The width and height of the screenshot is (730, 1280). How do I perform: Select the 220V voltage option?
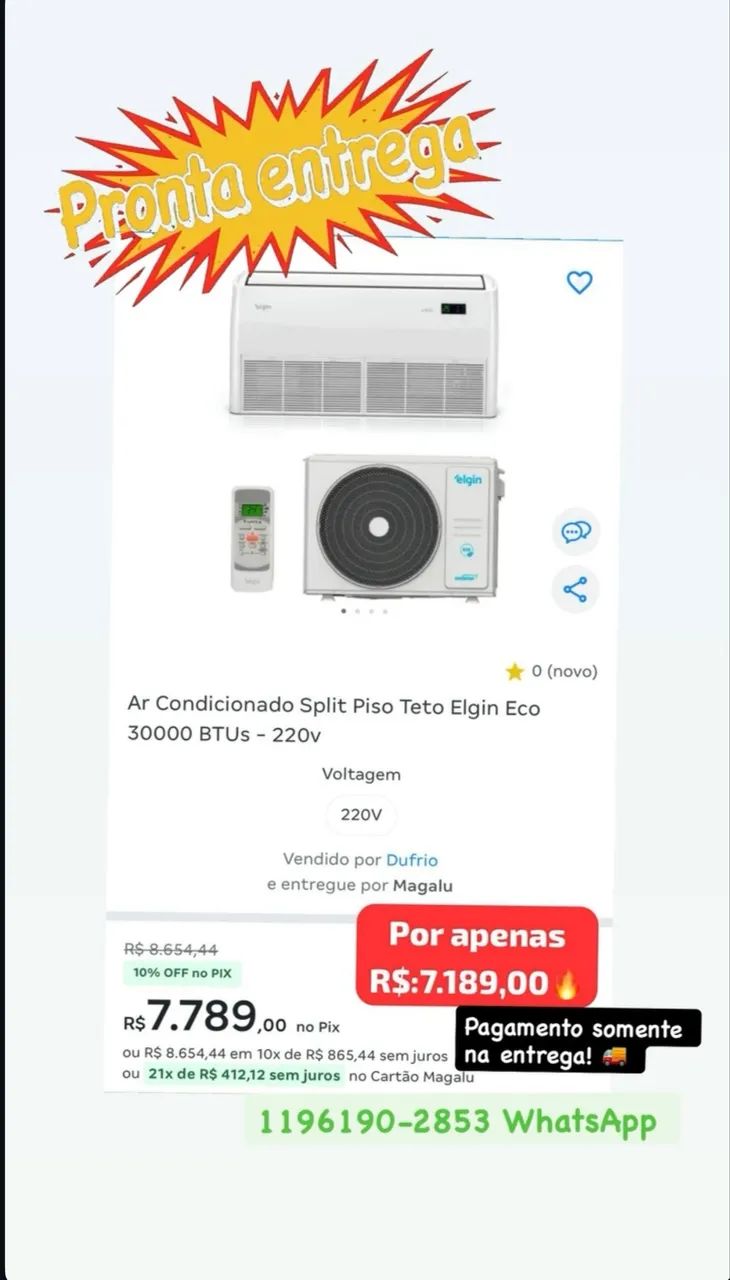(360, 816)
